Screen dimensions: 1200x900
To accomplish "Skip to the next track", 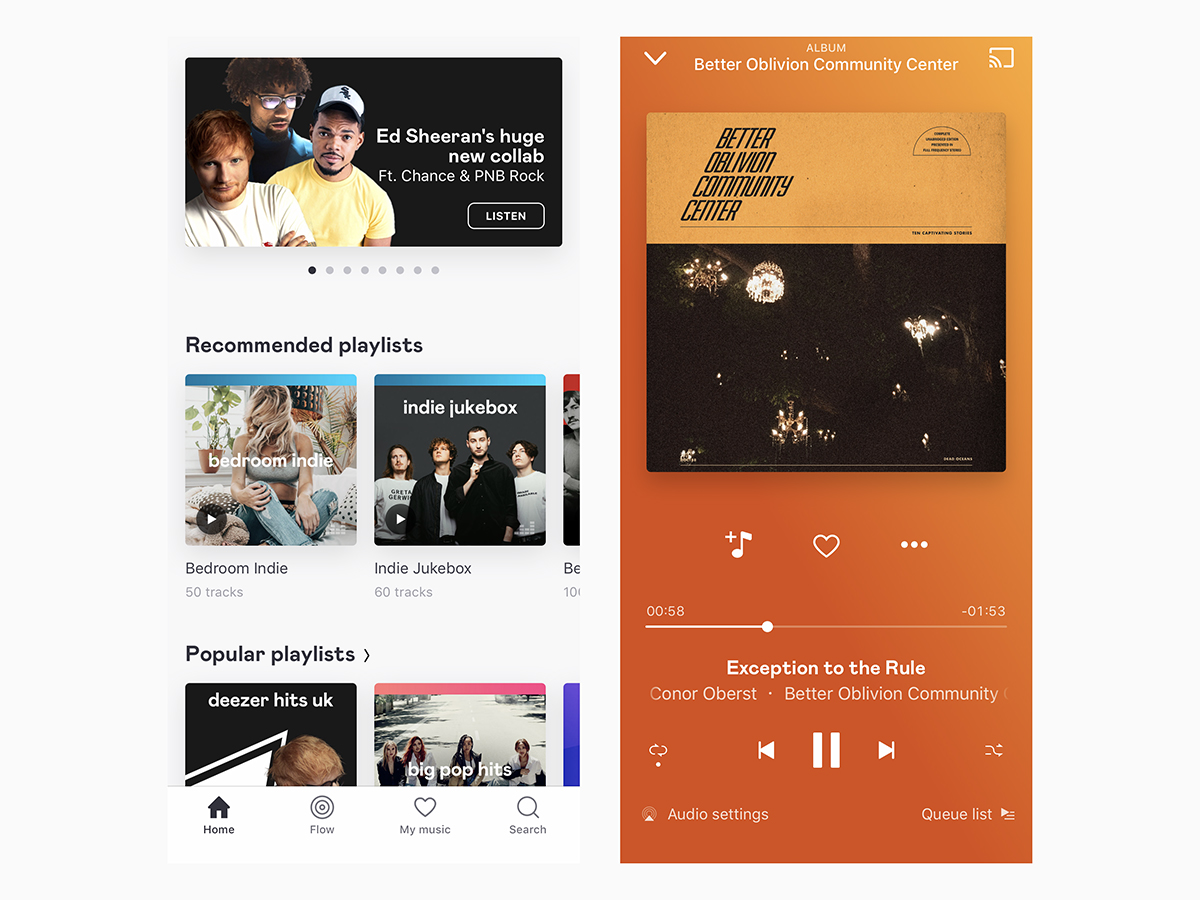I will point(886,750).
